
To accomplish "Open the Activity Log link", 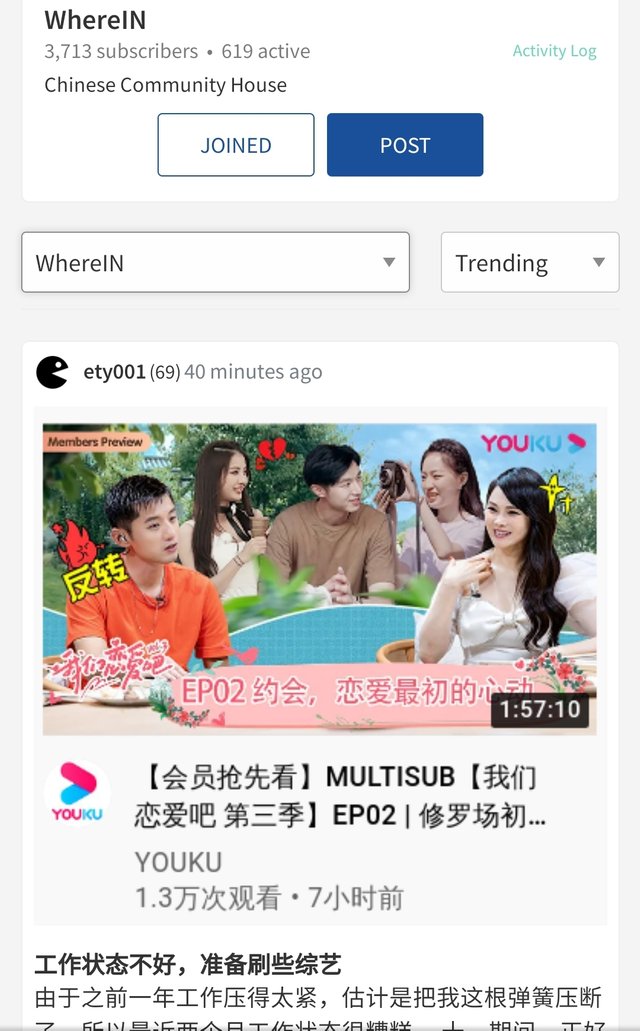I will tap(554, 51).
